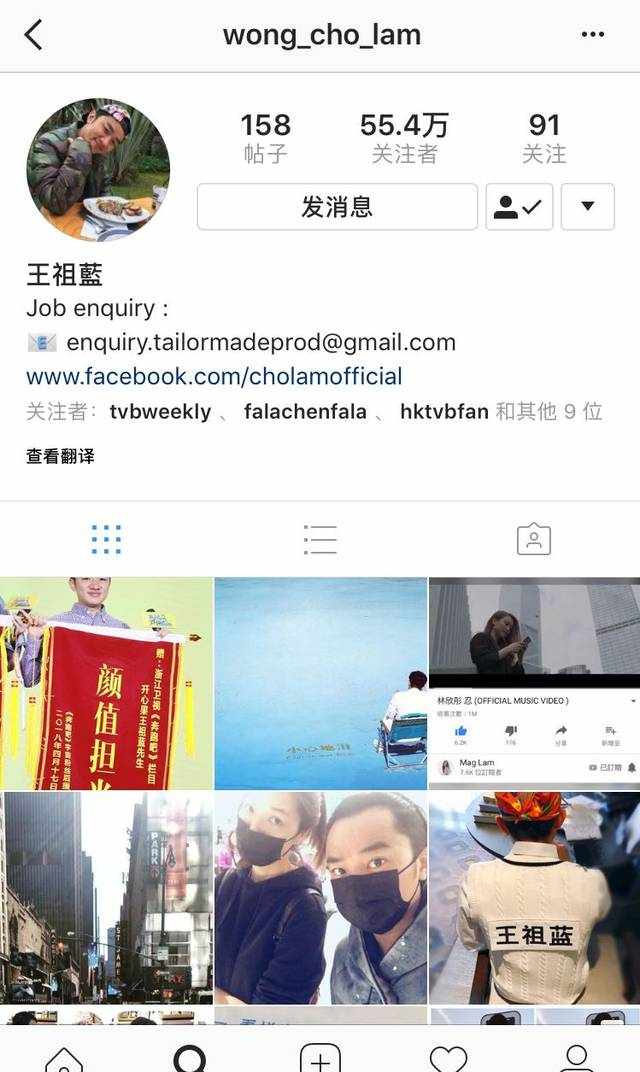Switch to the grid view tab
This screenshot has height=1072, width=640.
click(x=106, y=539)
